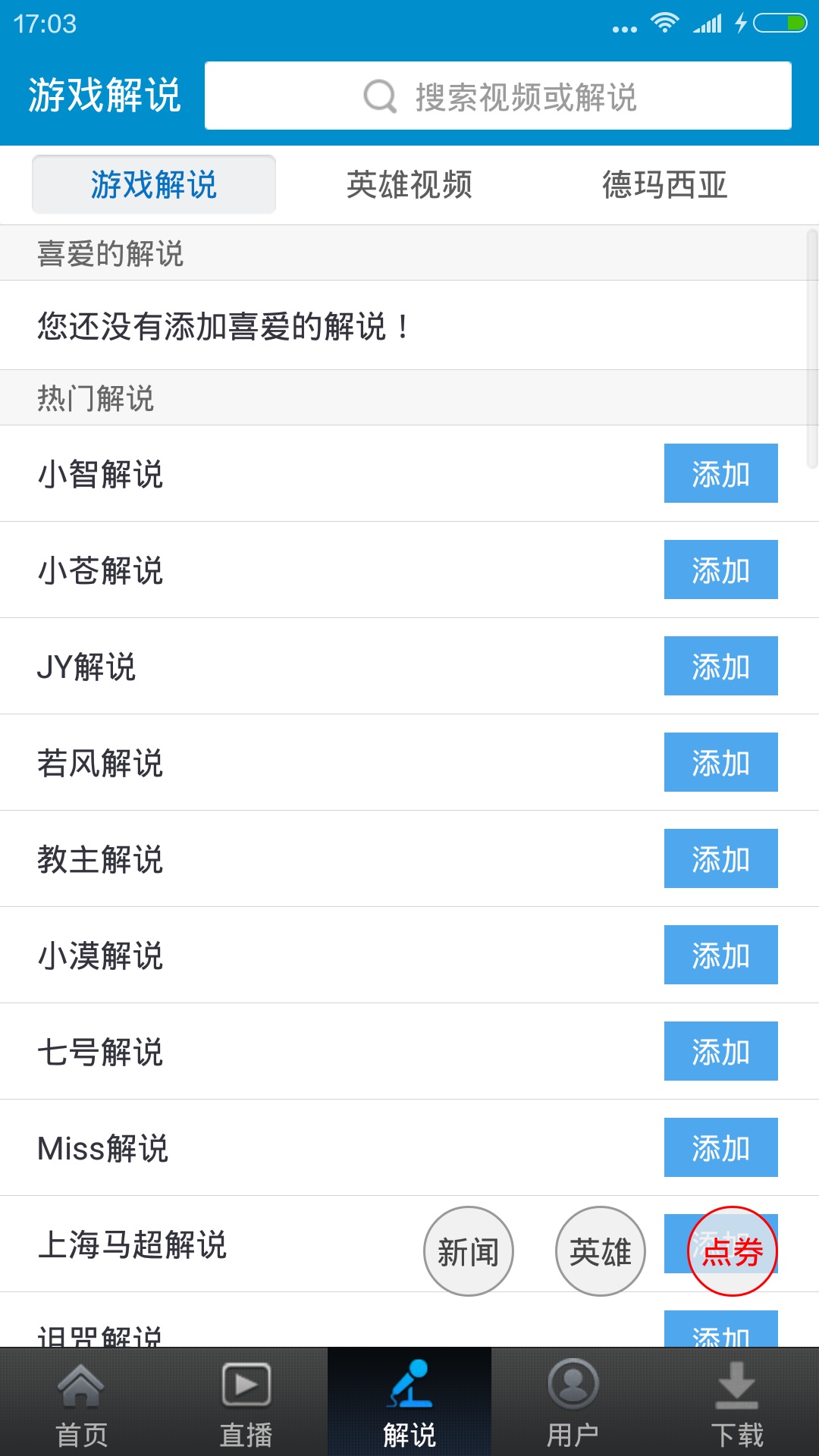The width and height of the screenshot is (819, 1456).
Task: Open the 上海马超解说 commentator row
Action: tap(409, 1244)
